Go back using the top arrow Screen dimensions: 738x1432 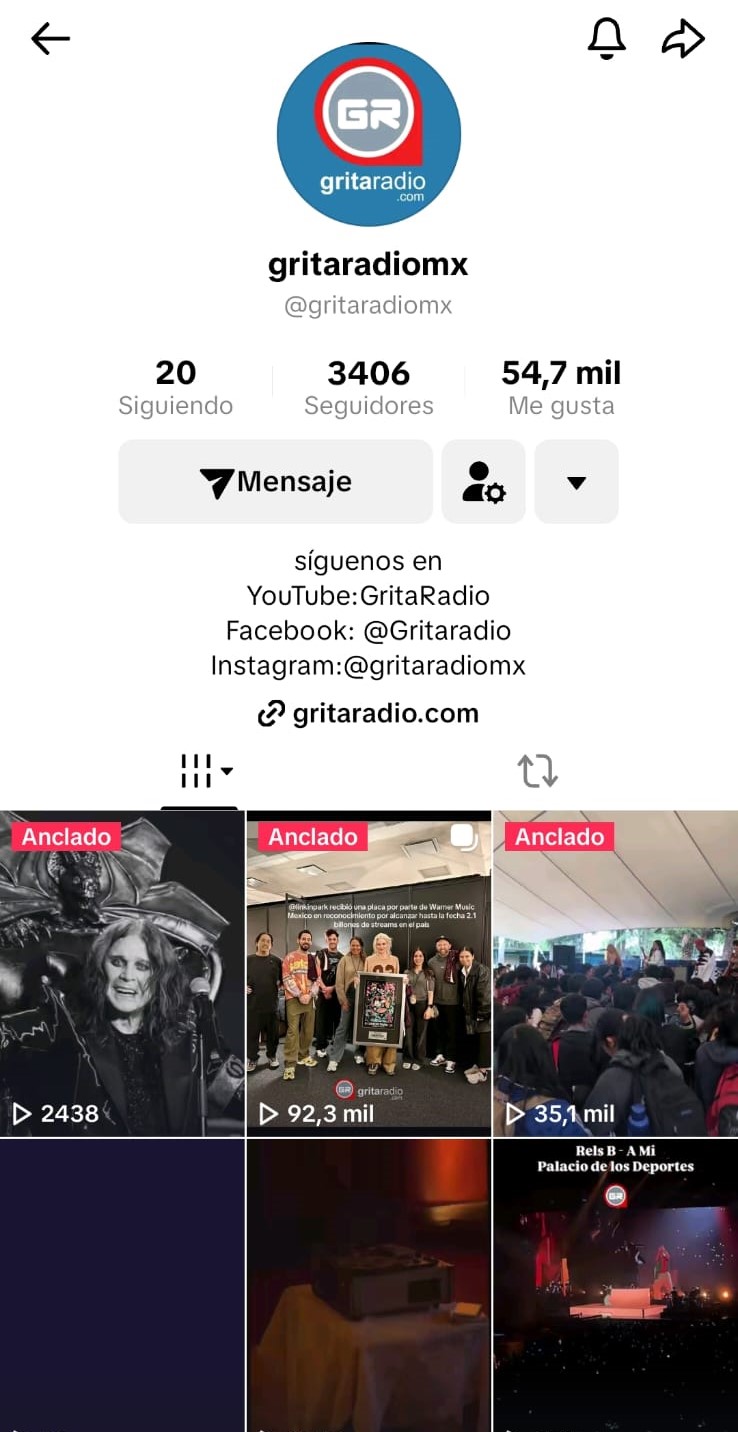(x=50, y=39)
